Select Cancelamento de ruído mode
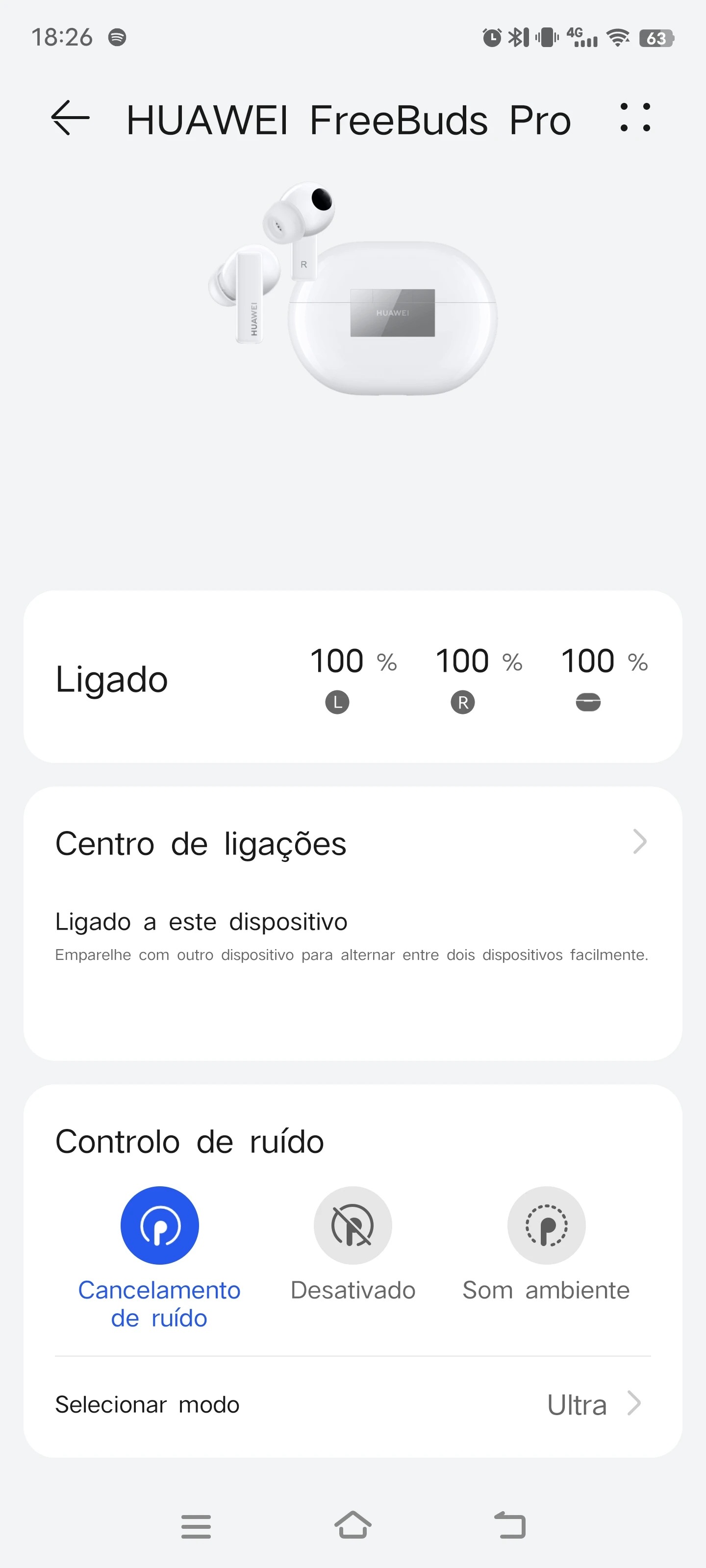The height and width of the screenshot is (1568, 706). [x=160, y=1225]
